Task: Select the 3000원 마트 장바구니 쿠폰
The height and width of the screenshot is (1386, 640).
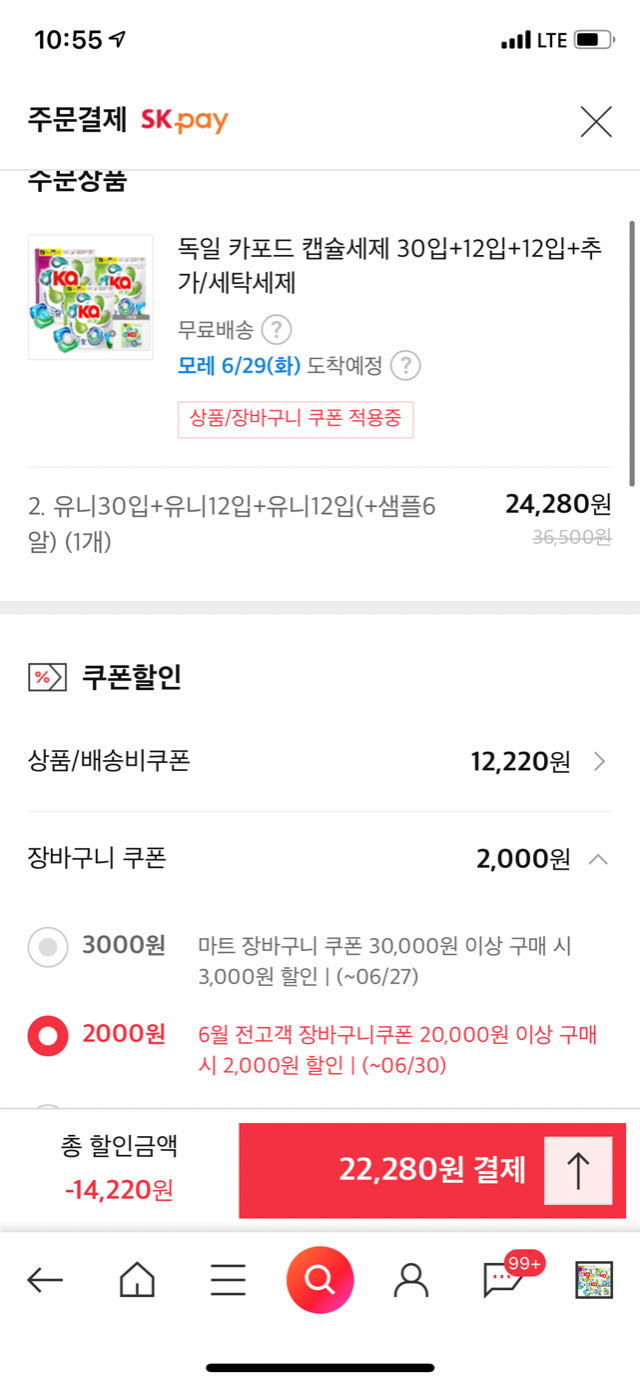Action: click(x=48, y=946)
